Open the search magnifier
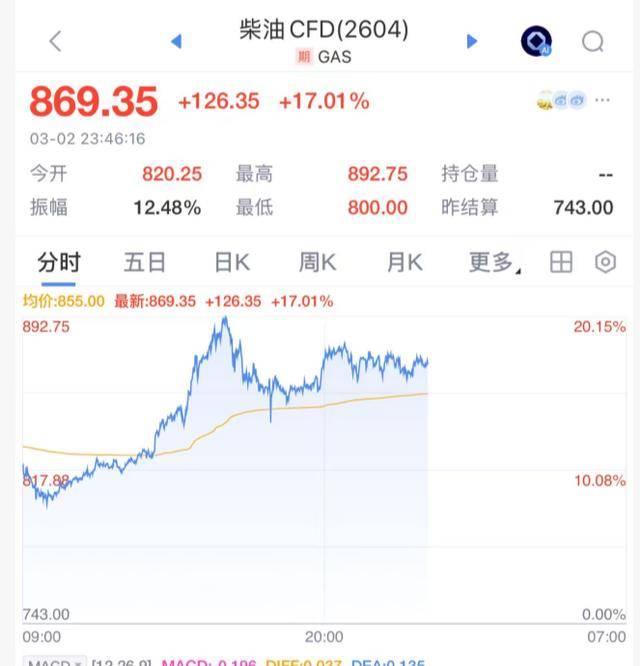 593,41
